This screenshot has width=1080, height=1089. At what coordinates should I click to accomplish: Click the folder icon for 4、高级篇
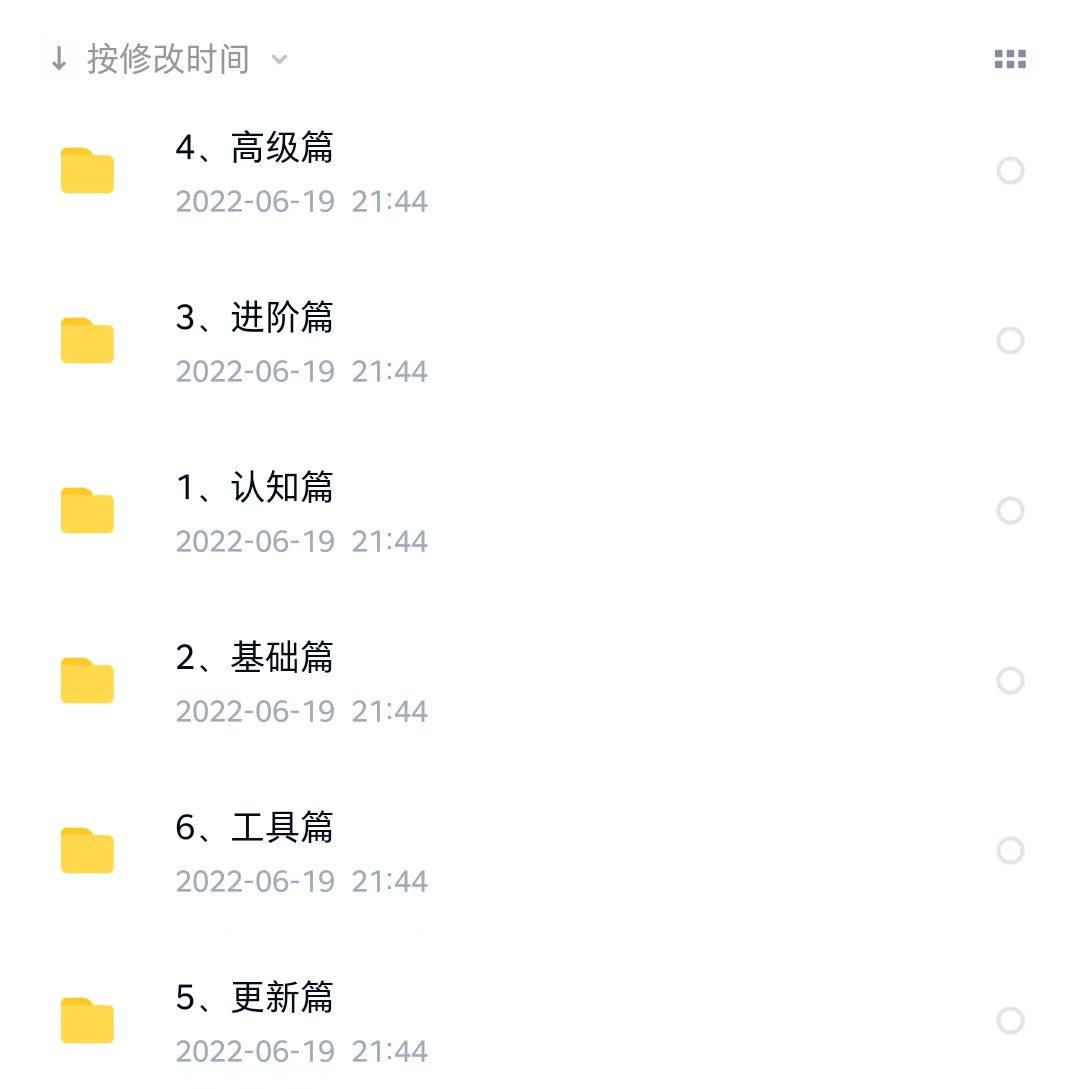[x=86, y=170]
